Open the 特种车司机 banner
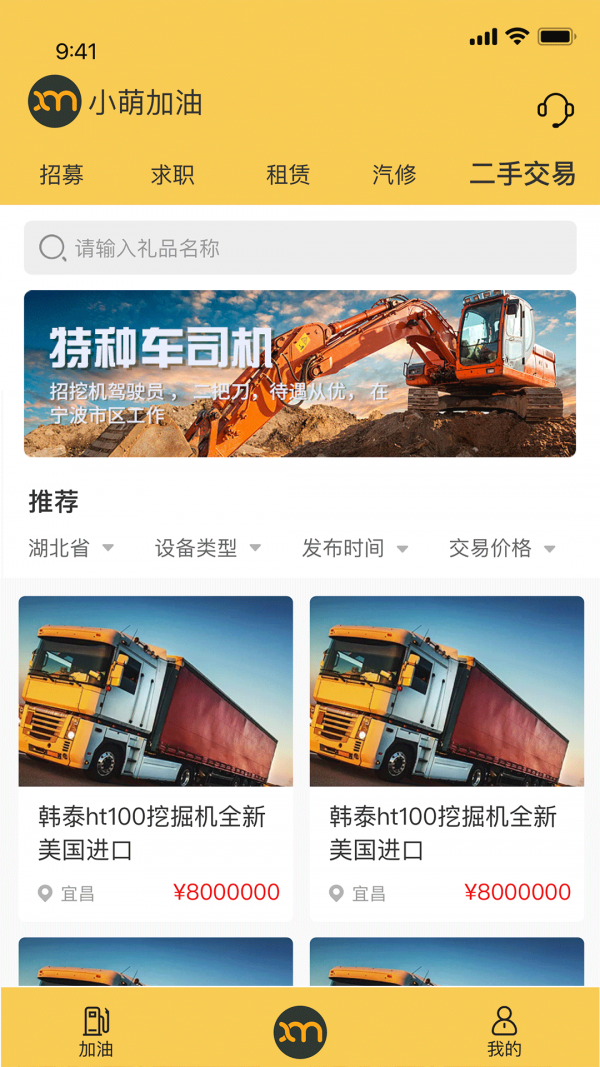The height and width of the screenshot is (1067, 600). click(300, 373)
